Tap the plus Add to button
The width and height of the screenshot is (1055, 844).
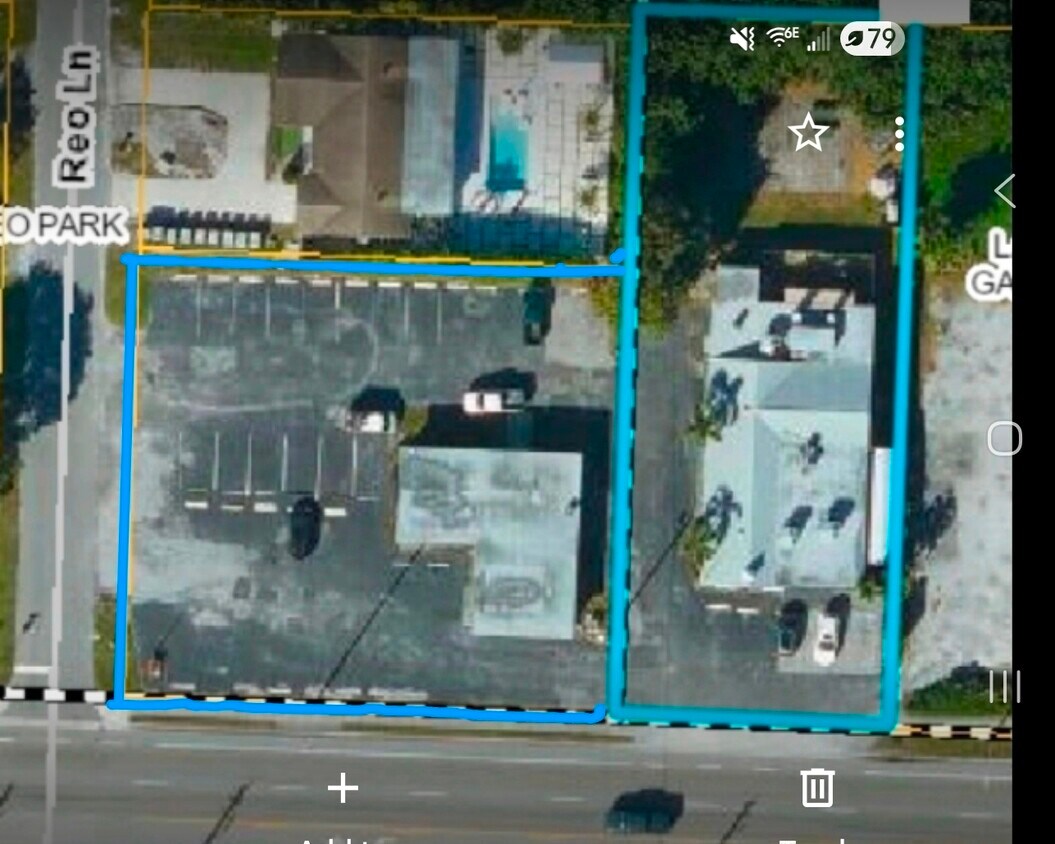pyautogui.click(x=343, y=789)
